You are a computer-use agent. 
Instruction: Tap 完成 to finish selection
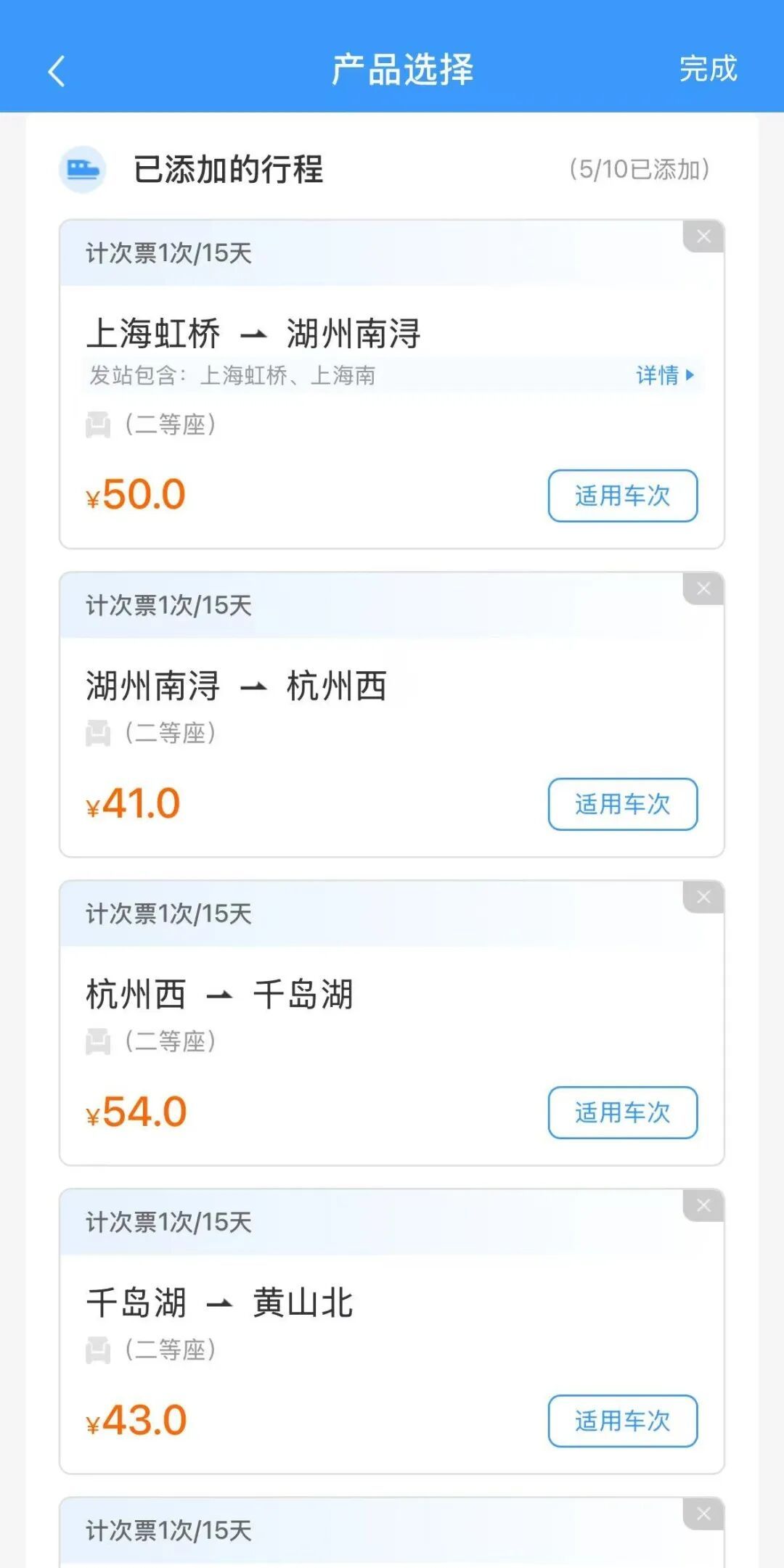coord(709,70)
